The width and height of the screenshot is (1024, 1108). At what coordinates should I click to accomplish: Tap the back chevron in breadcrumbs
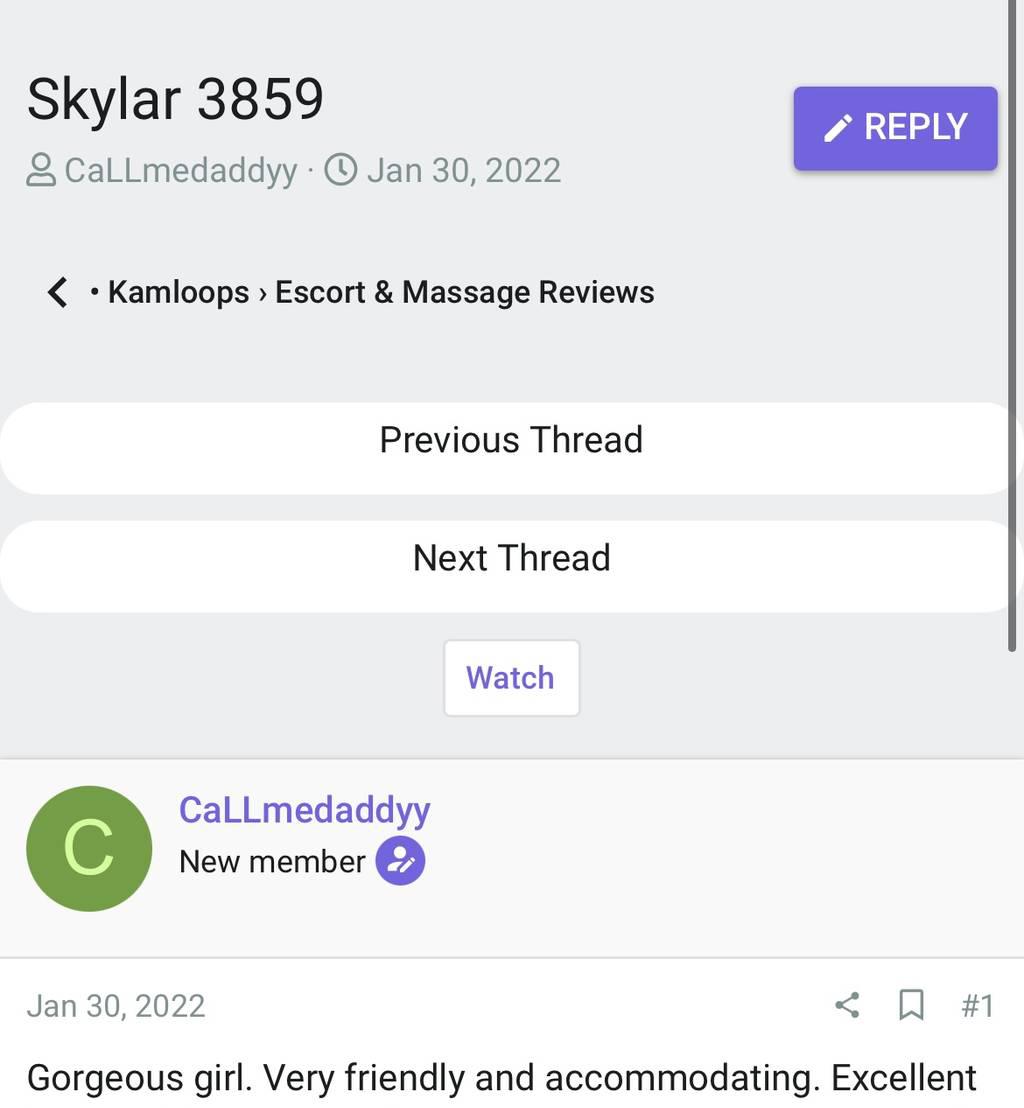58,292
